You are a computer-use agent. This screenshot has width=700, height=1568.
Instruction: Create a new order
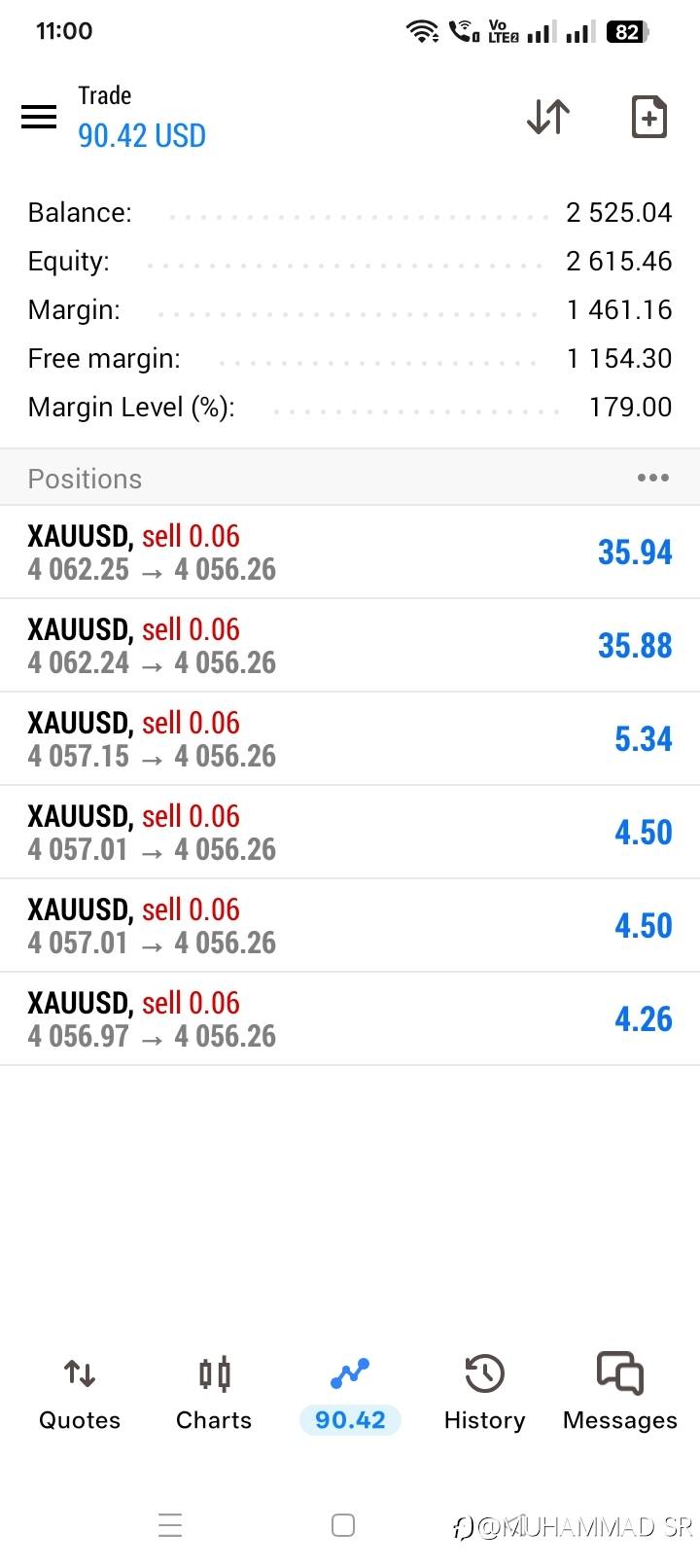pyautogui.click(x=648, y=117)
